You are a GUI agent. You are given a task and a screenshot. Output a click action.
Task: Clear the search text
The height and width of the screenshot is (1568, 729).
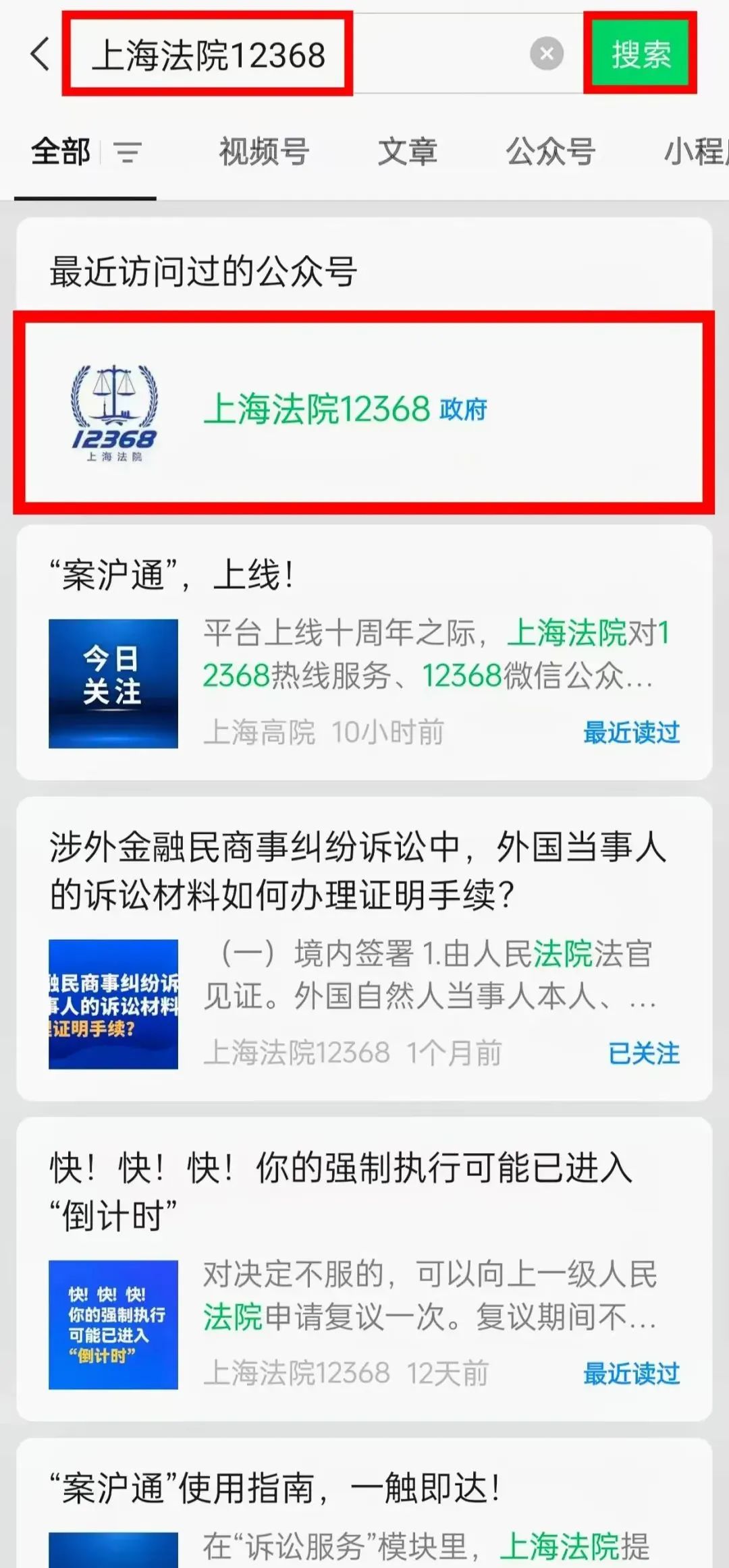(x=547, y=53)
